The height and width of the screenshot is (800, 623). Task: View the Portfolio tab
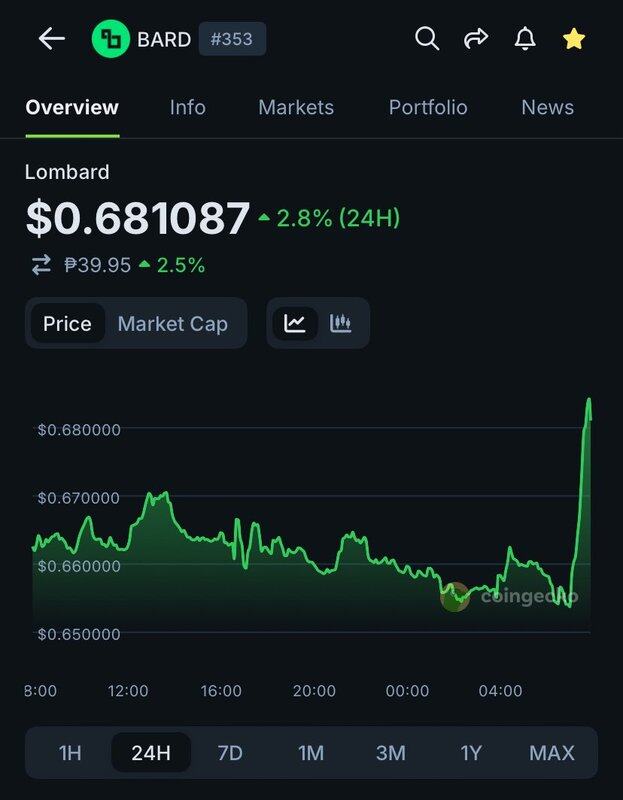(x=428, y=107)
